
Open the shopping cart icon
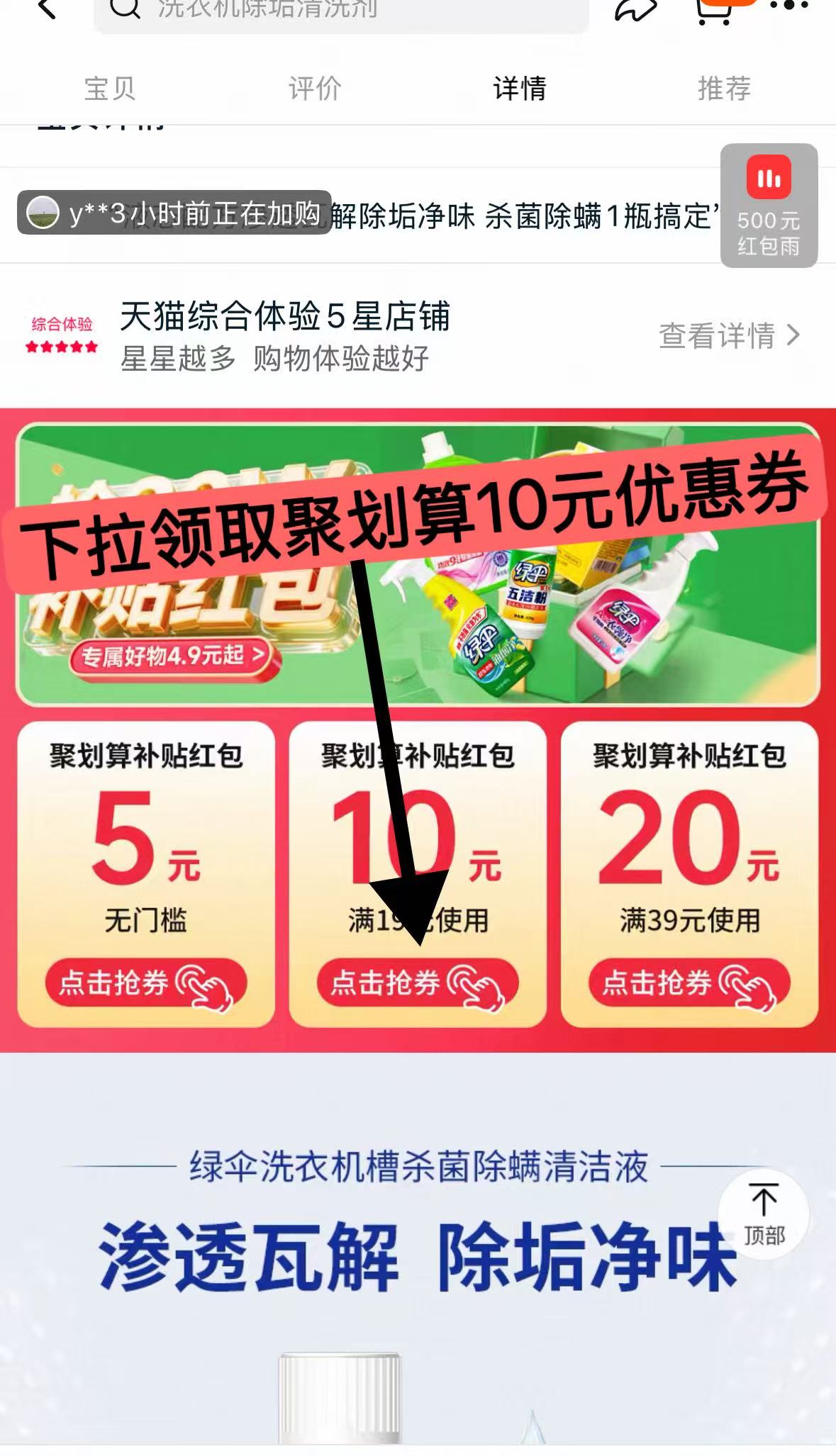(715, 11)
